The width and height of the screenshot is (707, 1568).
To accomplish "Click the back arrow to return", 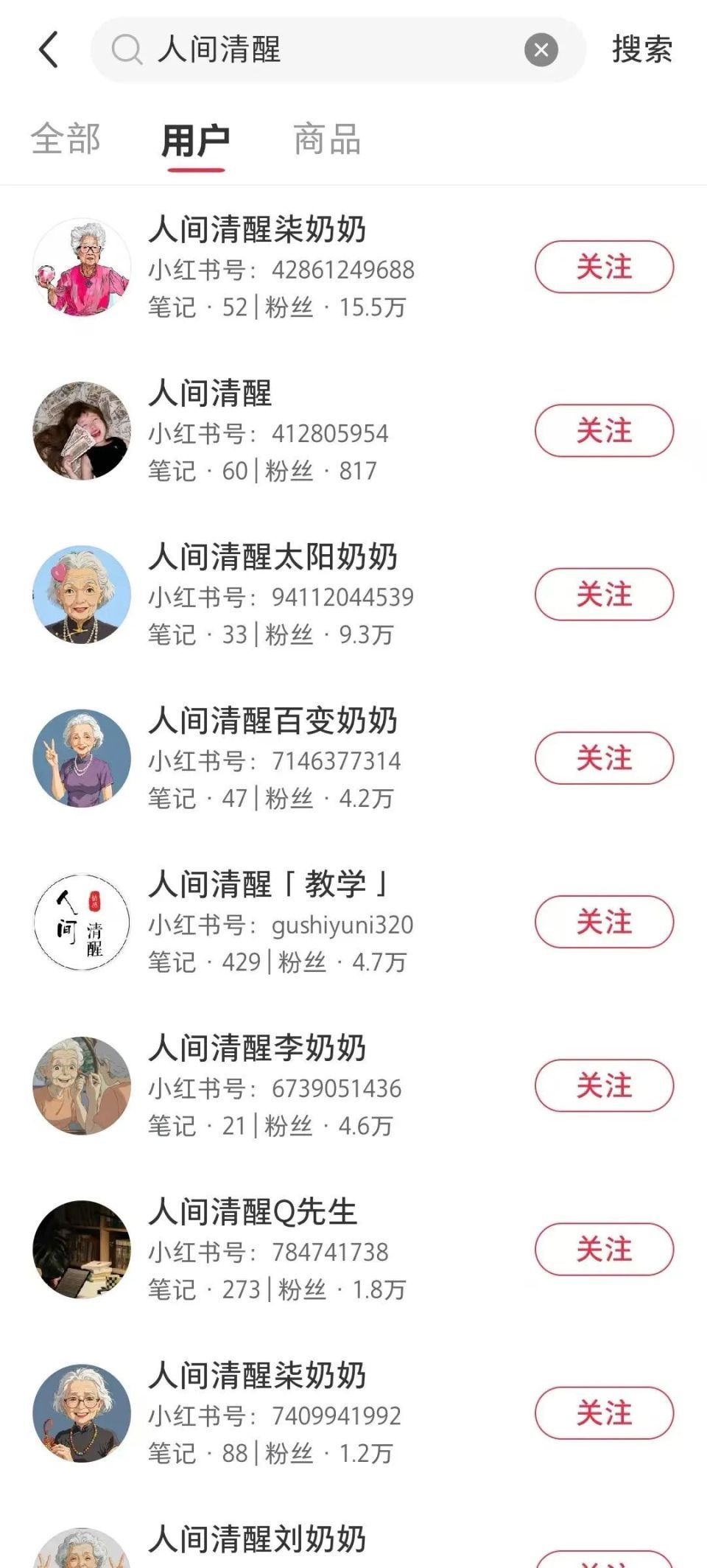I will click(49, 50).
